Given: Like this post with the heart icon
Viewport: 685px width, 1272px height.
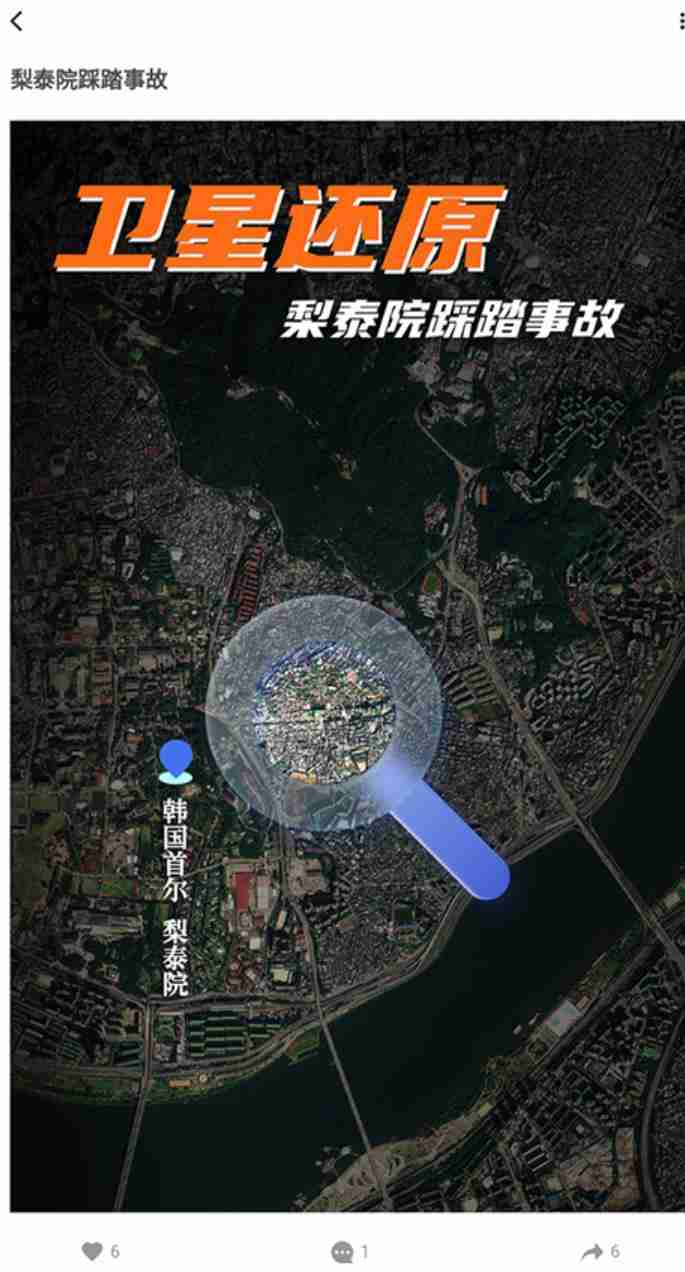Looking at the screenshot, I should pos(92,1251).
